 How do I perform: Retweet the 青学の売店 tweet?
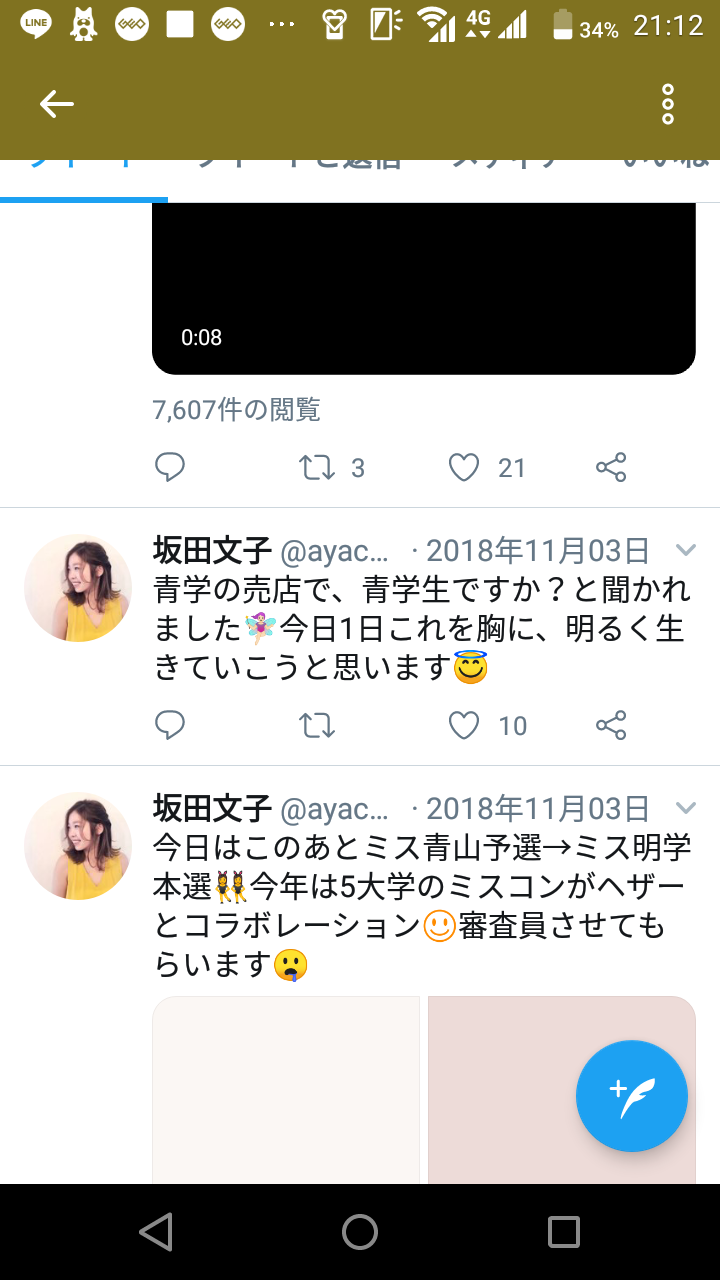[318, 725]
